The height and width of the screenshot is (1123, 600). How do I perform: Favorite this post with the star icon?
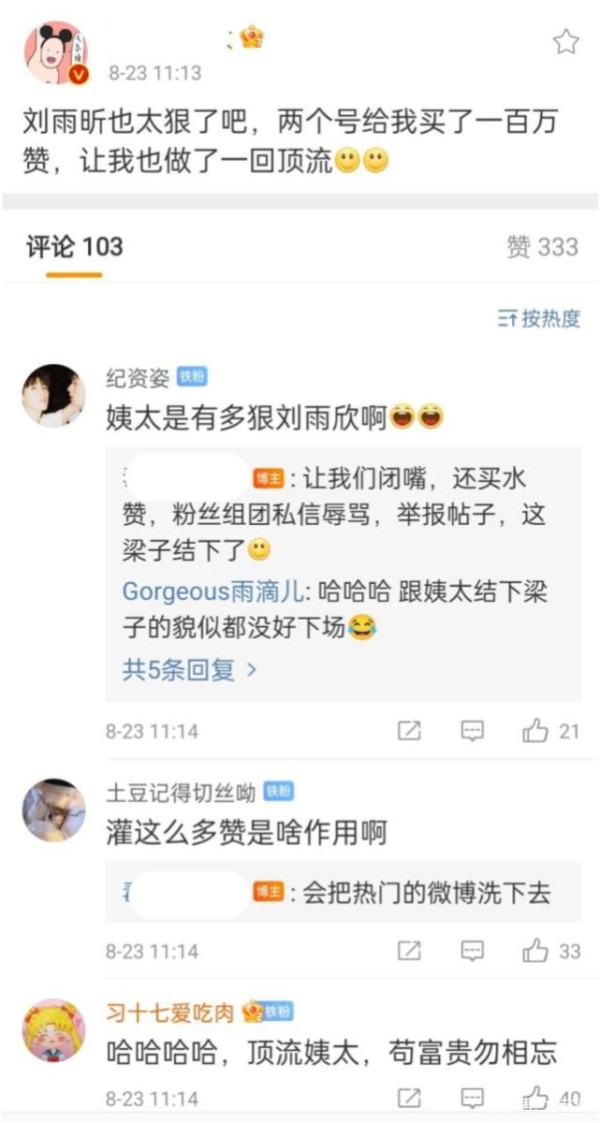pos(566,42)
